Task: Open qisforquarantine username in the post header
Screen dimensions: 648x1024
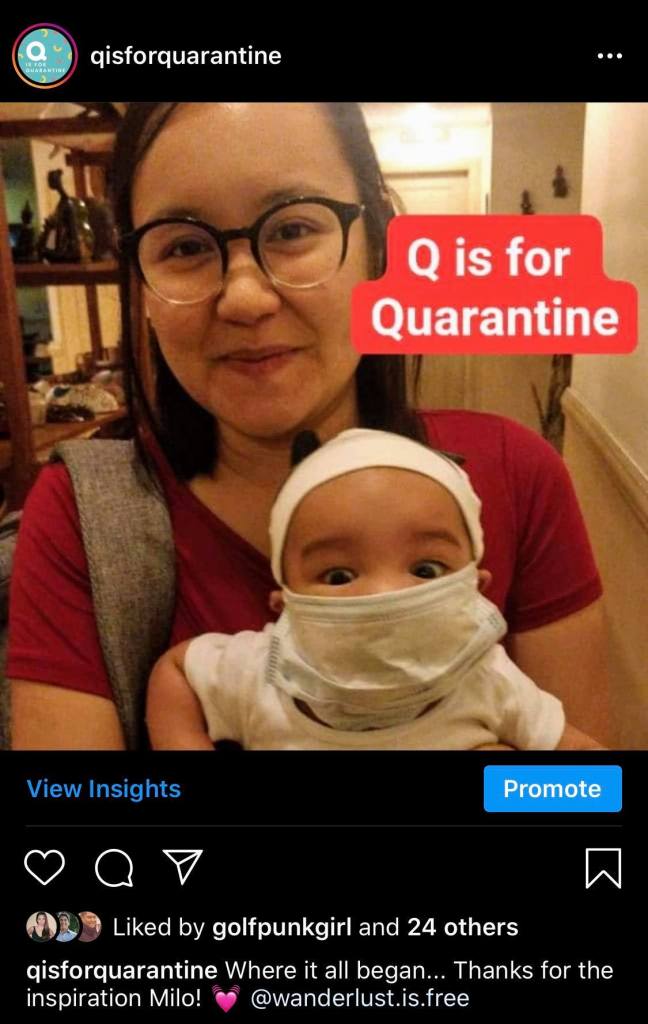Action: coord(185,56)
